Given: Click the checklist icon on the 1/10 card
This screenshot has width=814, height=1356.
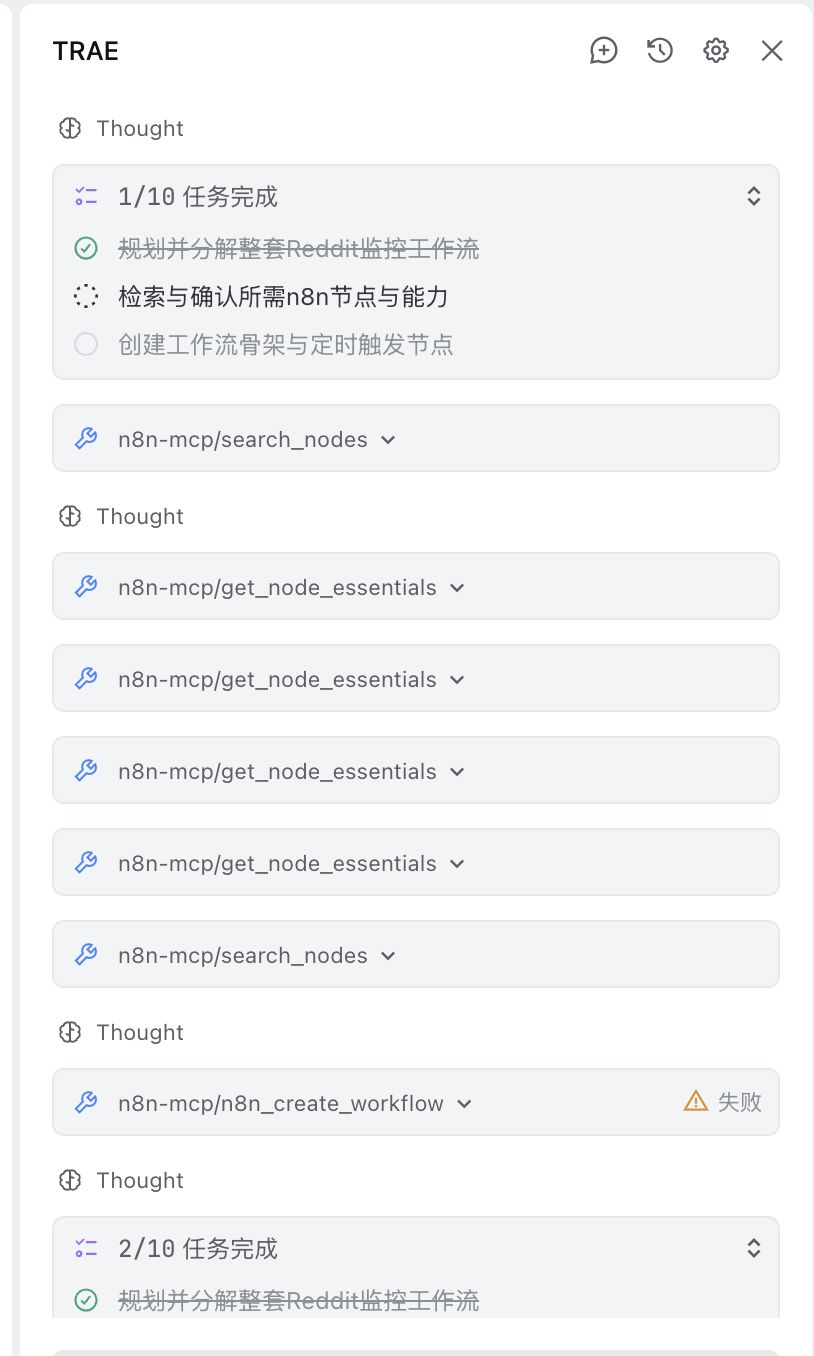Looking at the screenshot, I should (x=86, y=196).
